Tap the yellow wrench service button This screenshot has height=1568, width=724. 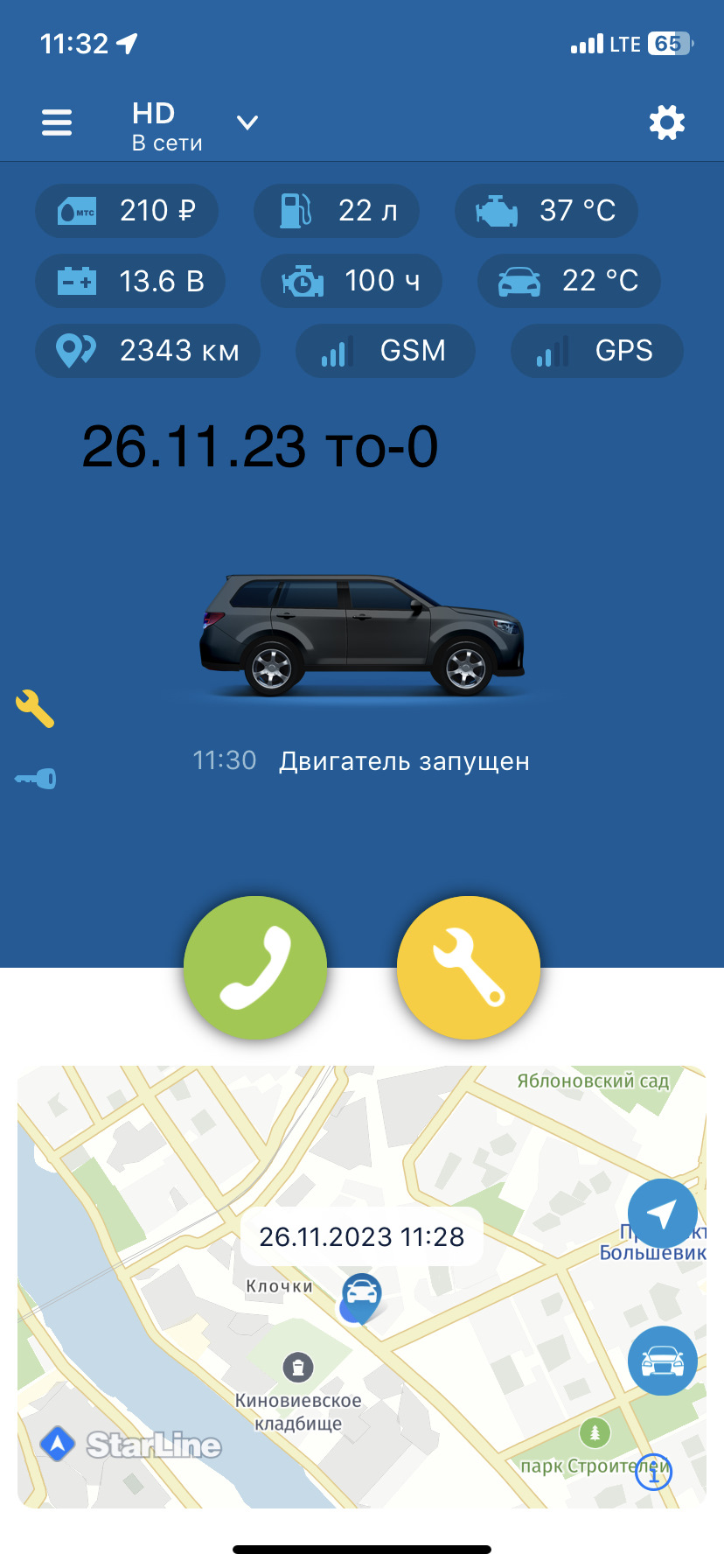tap(469, 967)
